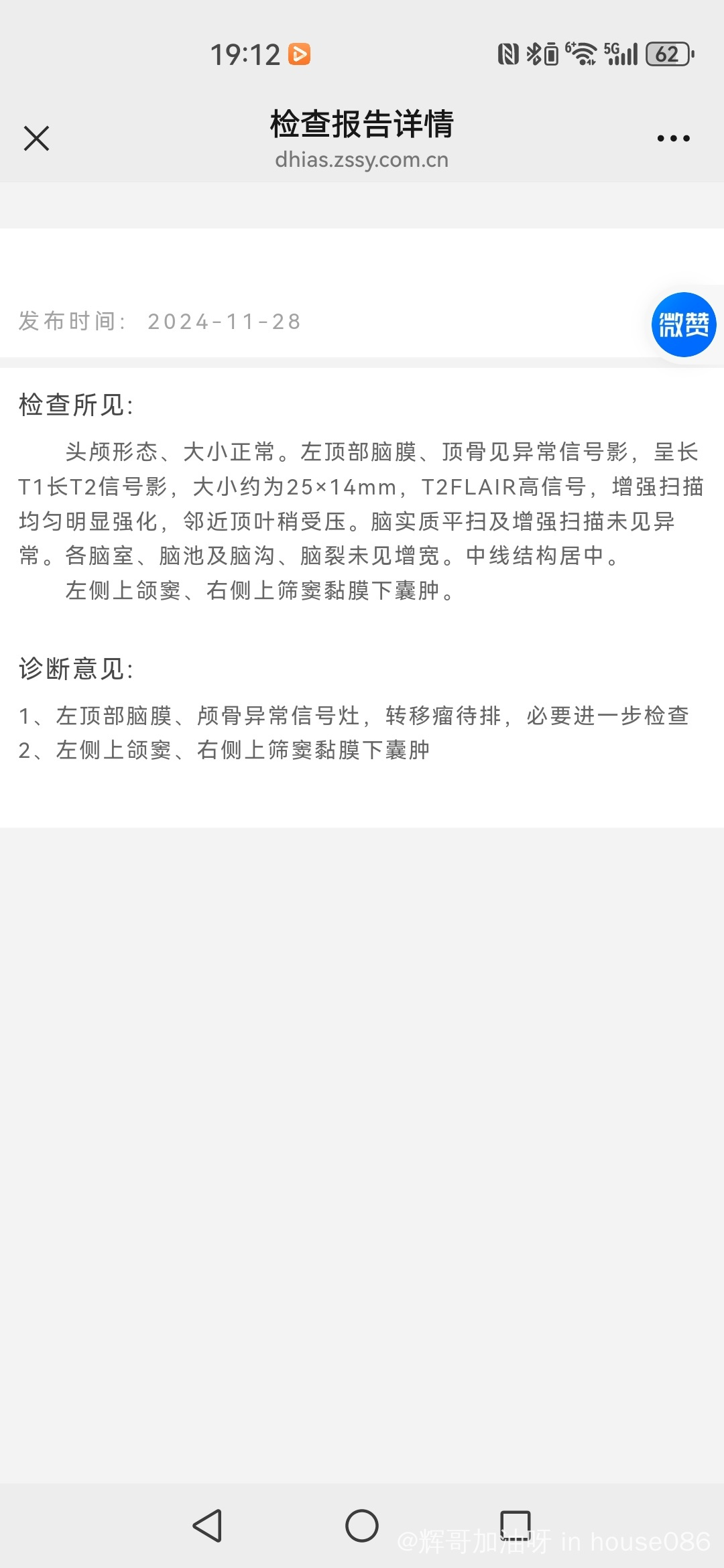Close the report details page
The height and width of the screenshot is (1568, 724).
(36, 139)
